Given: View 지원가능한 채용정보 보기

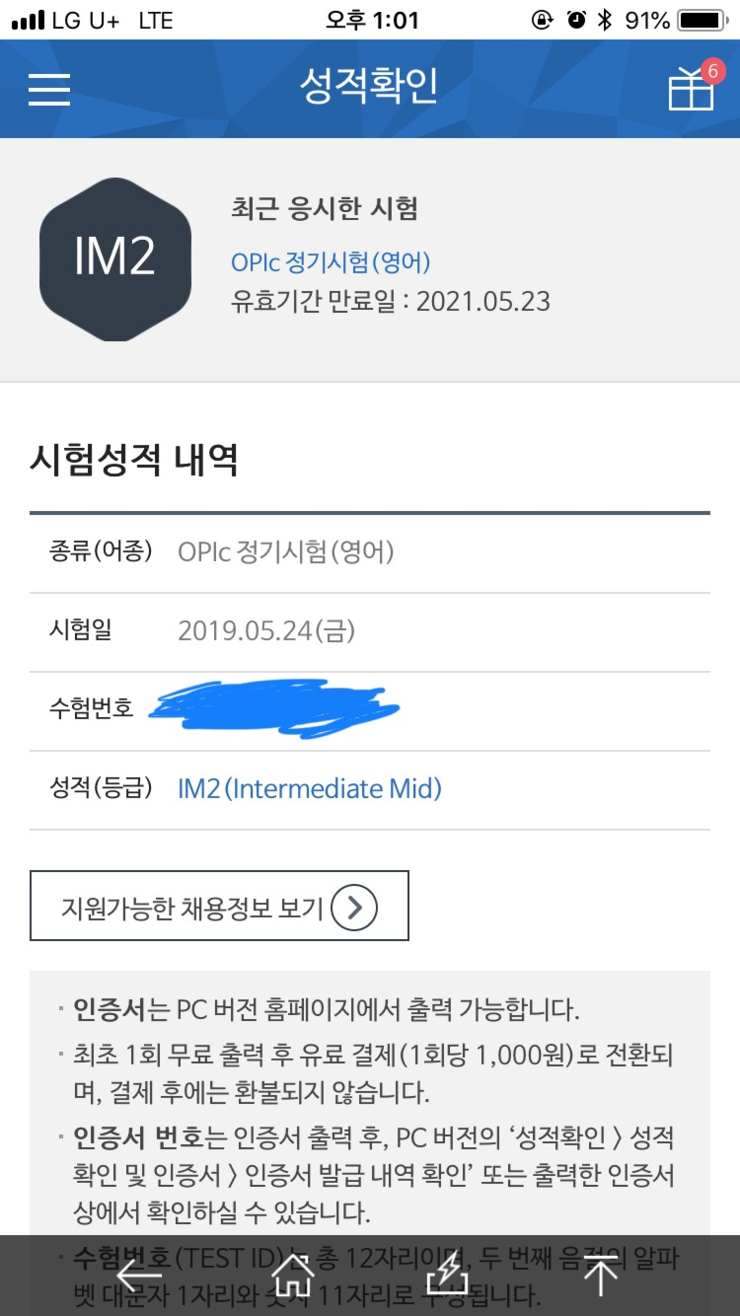Looking at the screenshot, I should pos(219,906).
